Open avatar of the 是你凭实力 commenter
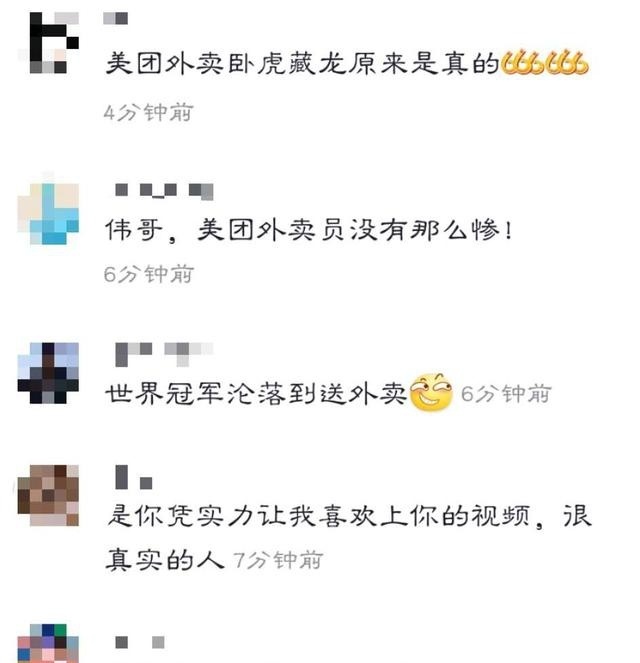The width and height of the screenshot is (640, 663). coord(48,495)
